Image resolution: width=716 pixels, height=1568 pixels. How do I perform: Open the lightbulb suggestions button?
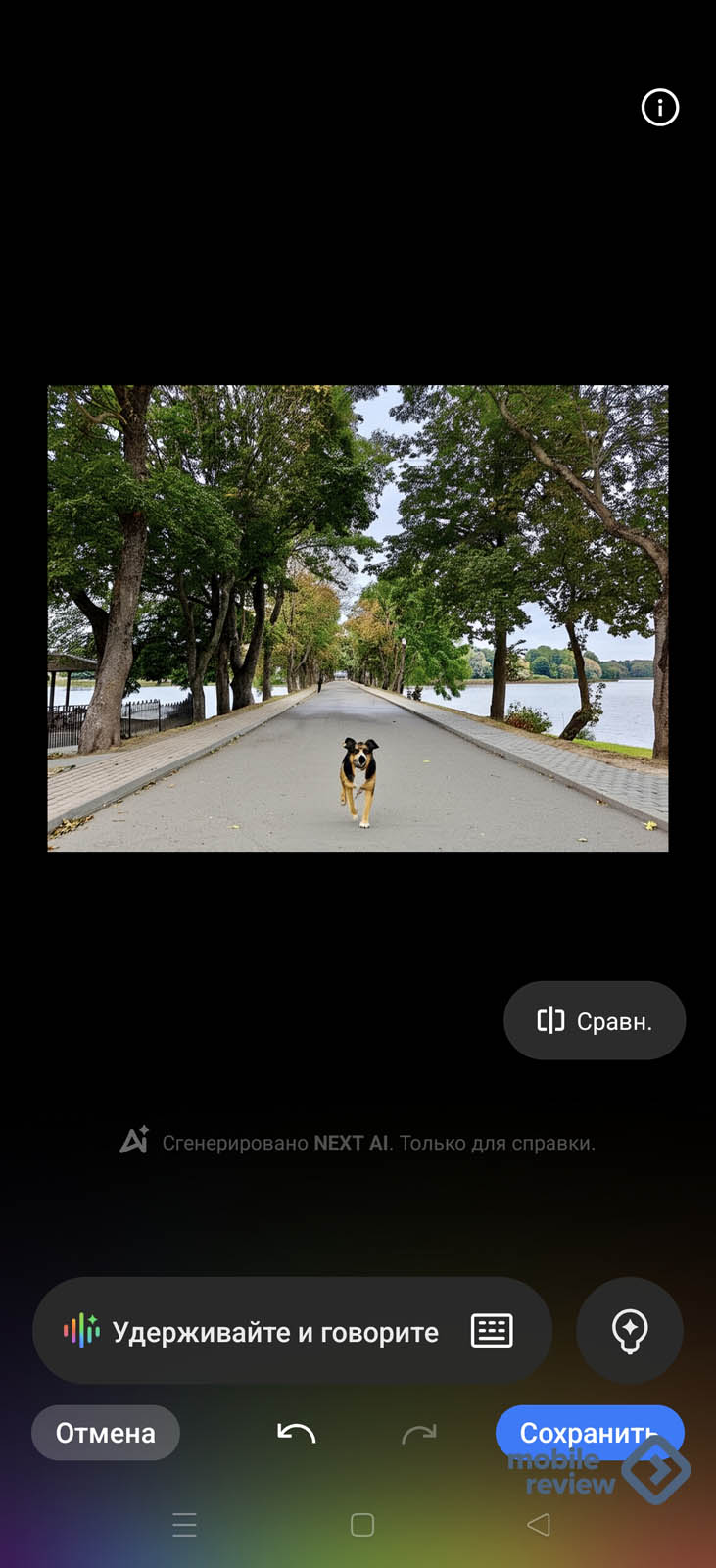click(629, 1331)
